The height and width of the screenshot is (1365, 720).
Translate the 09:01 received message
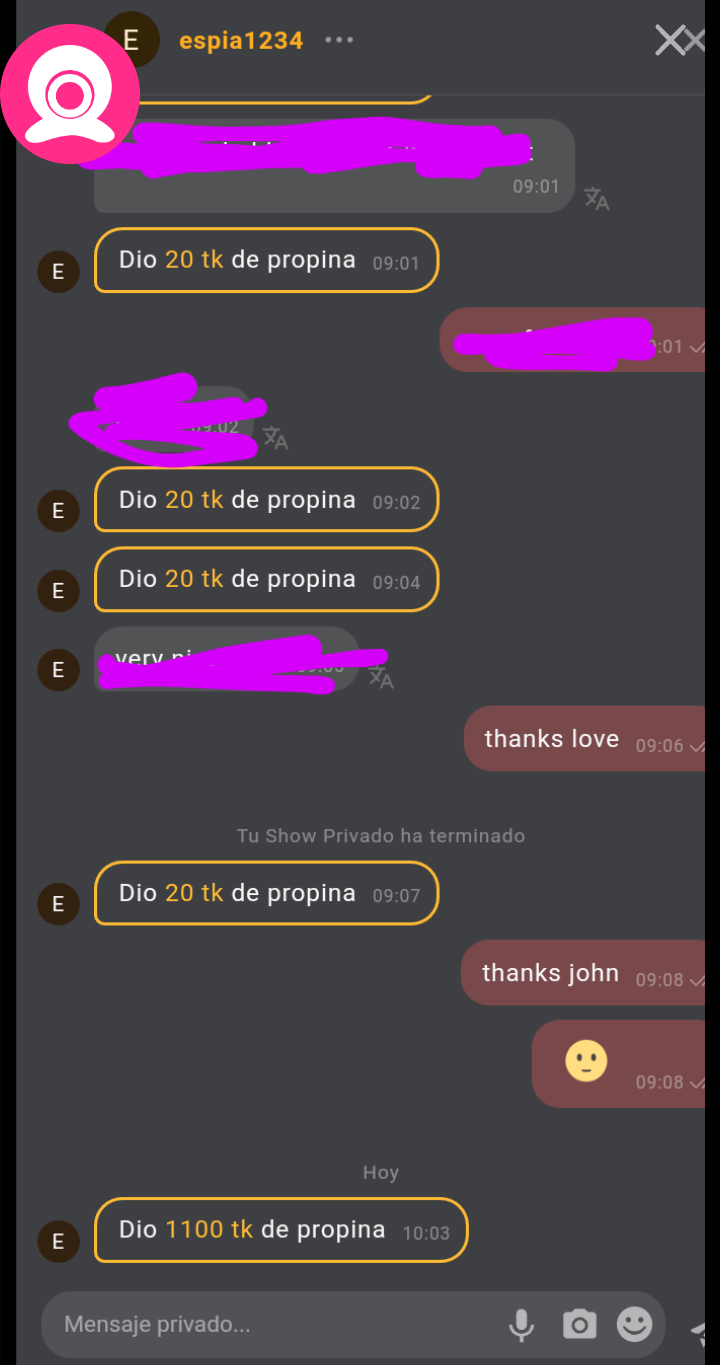click(597, 199)
